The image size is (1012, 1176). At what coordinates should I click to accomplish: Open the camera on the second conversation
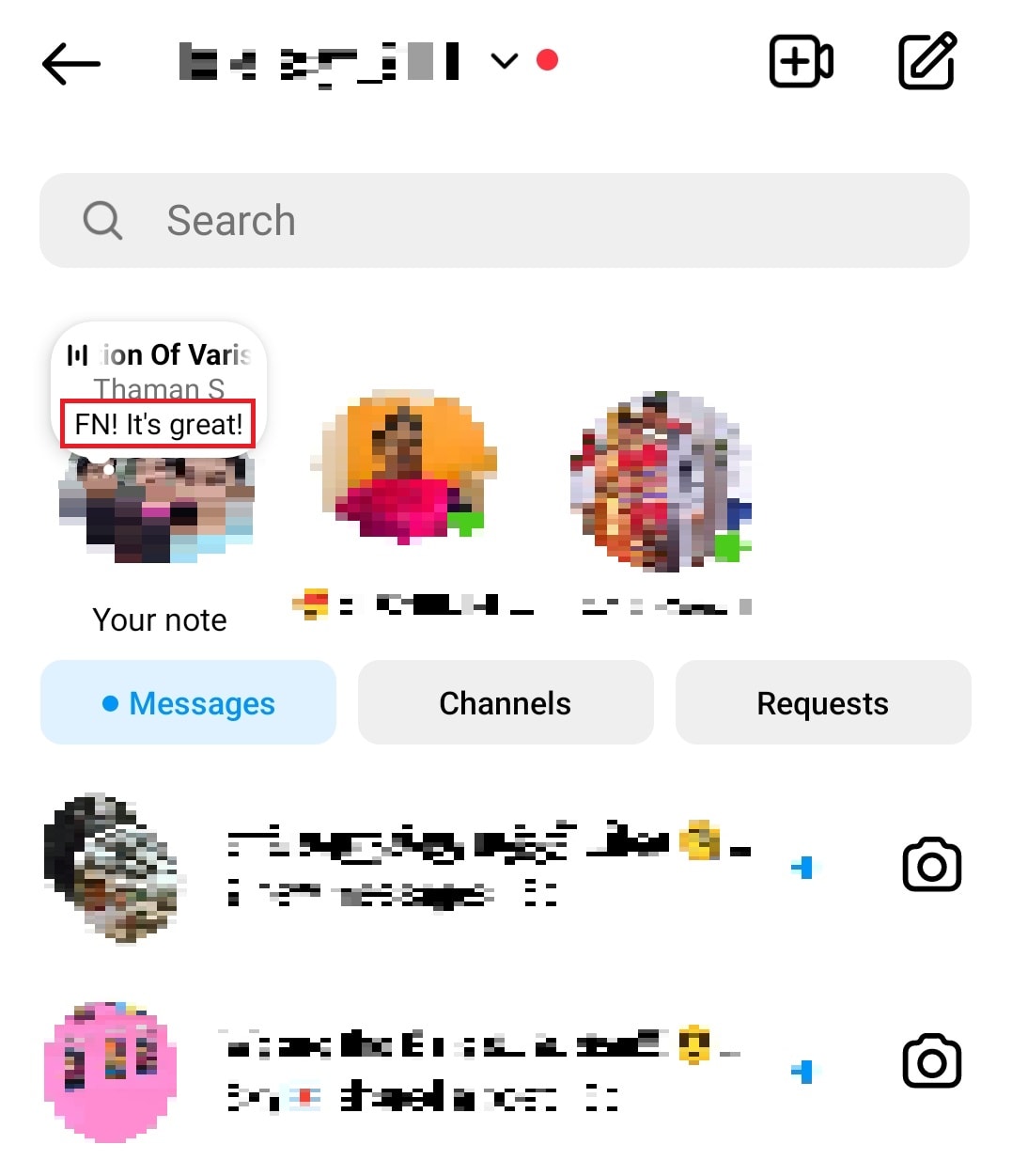[933, 1060]
